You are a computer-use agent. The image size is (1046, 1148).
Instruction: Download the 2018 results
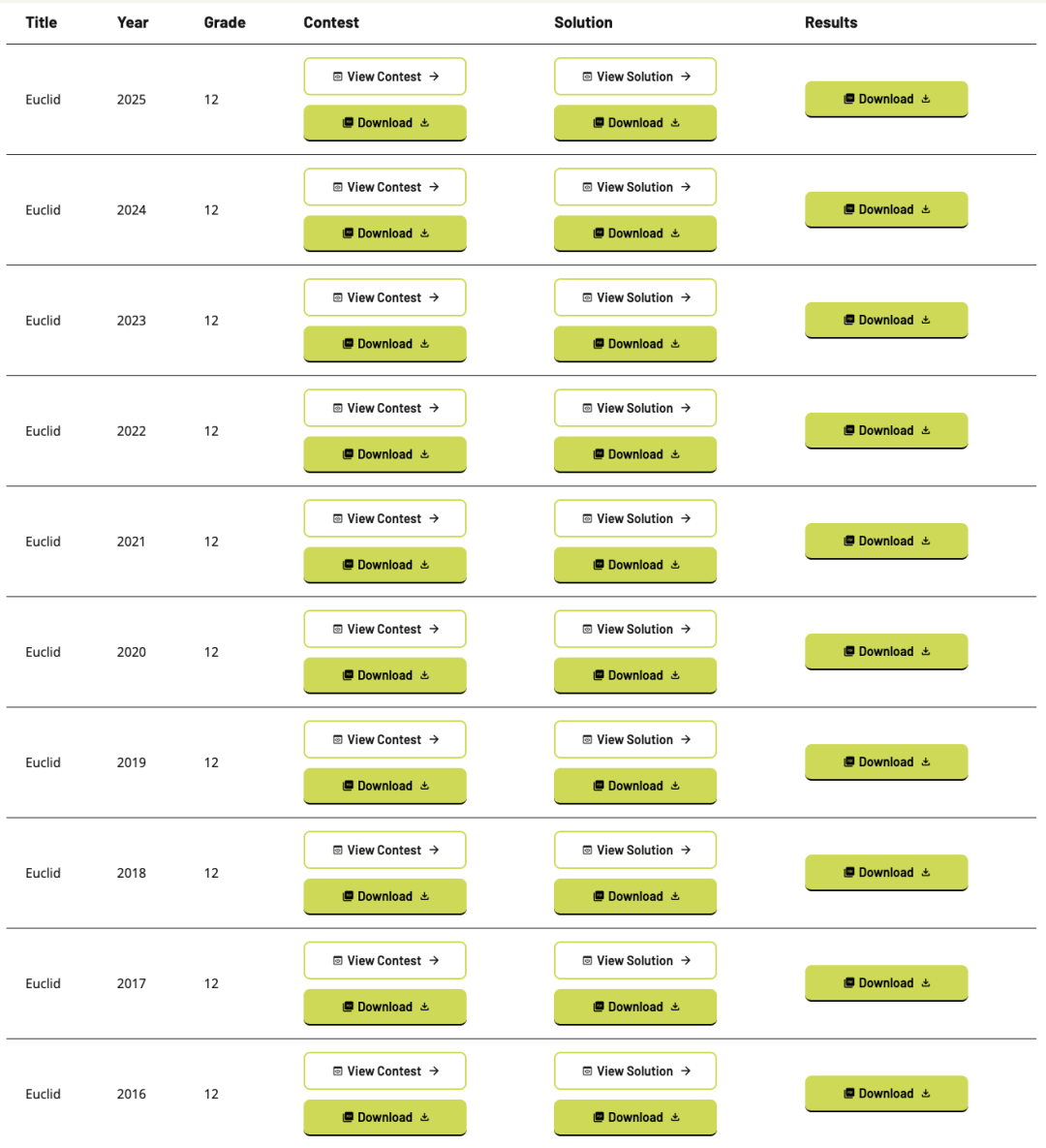tap(886, 872)
